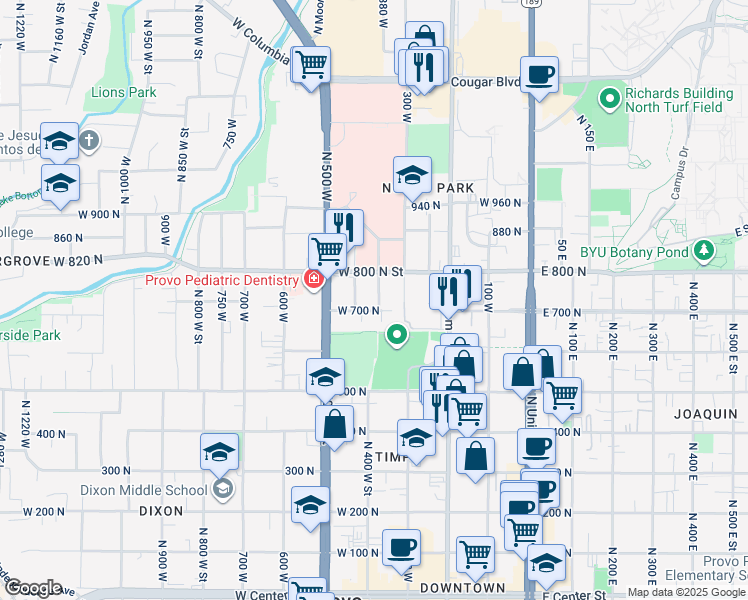The image size is (748, 600).
Task: Tap the coffee cup marker on Cougar Blvd
Action: [x=539, y=78]
